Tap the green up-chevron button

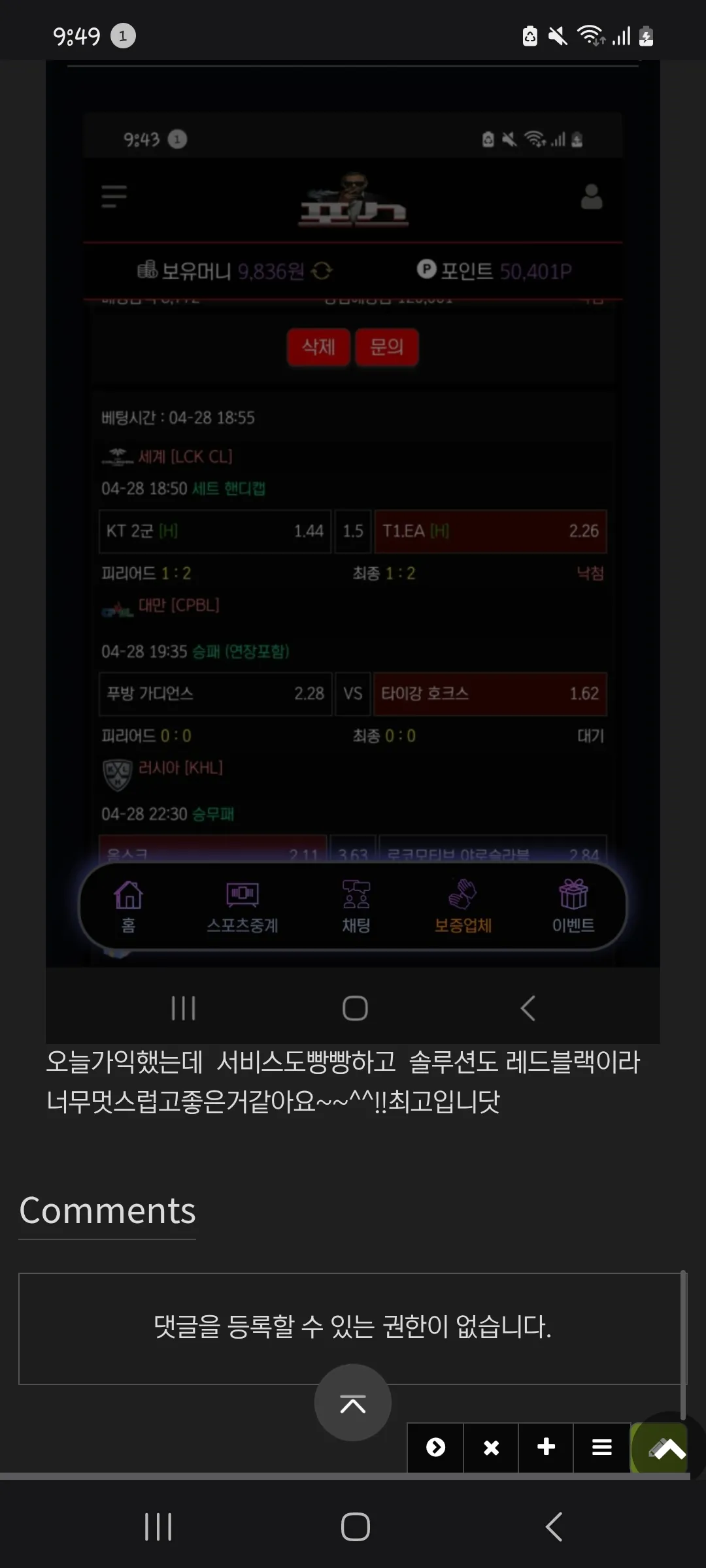click(x=660, y=1448)
